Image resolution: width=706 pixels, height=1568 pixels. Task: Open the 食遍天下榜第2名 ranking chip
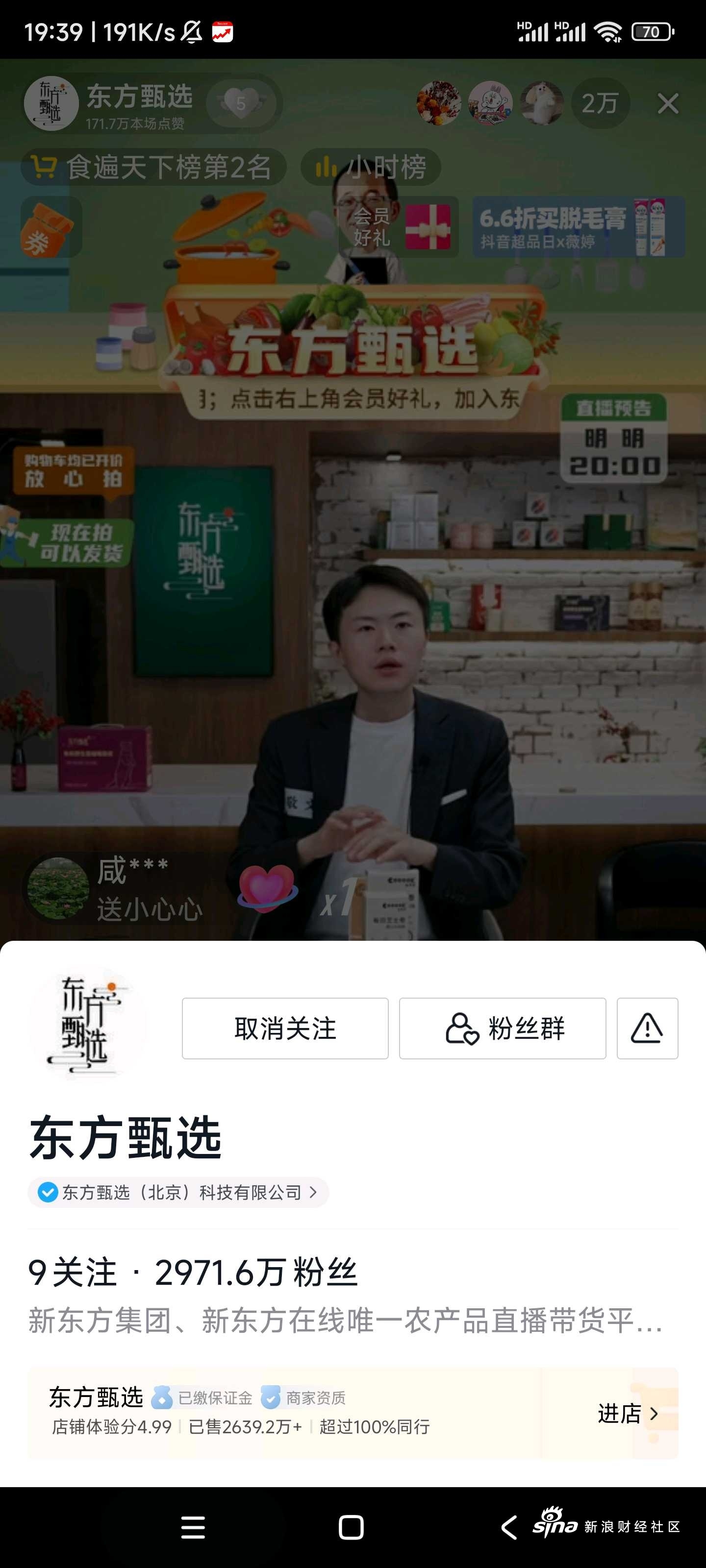tap(153, 167)
